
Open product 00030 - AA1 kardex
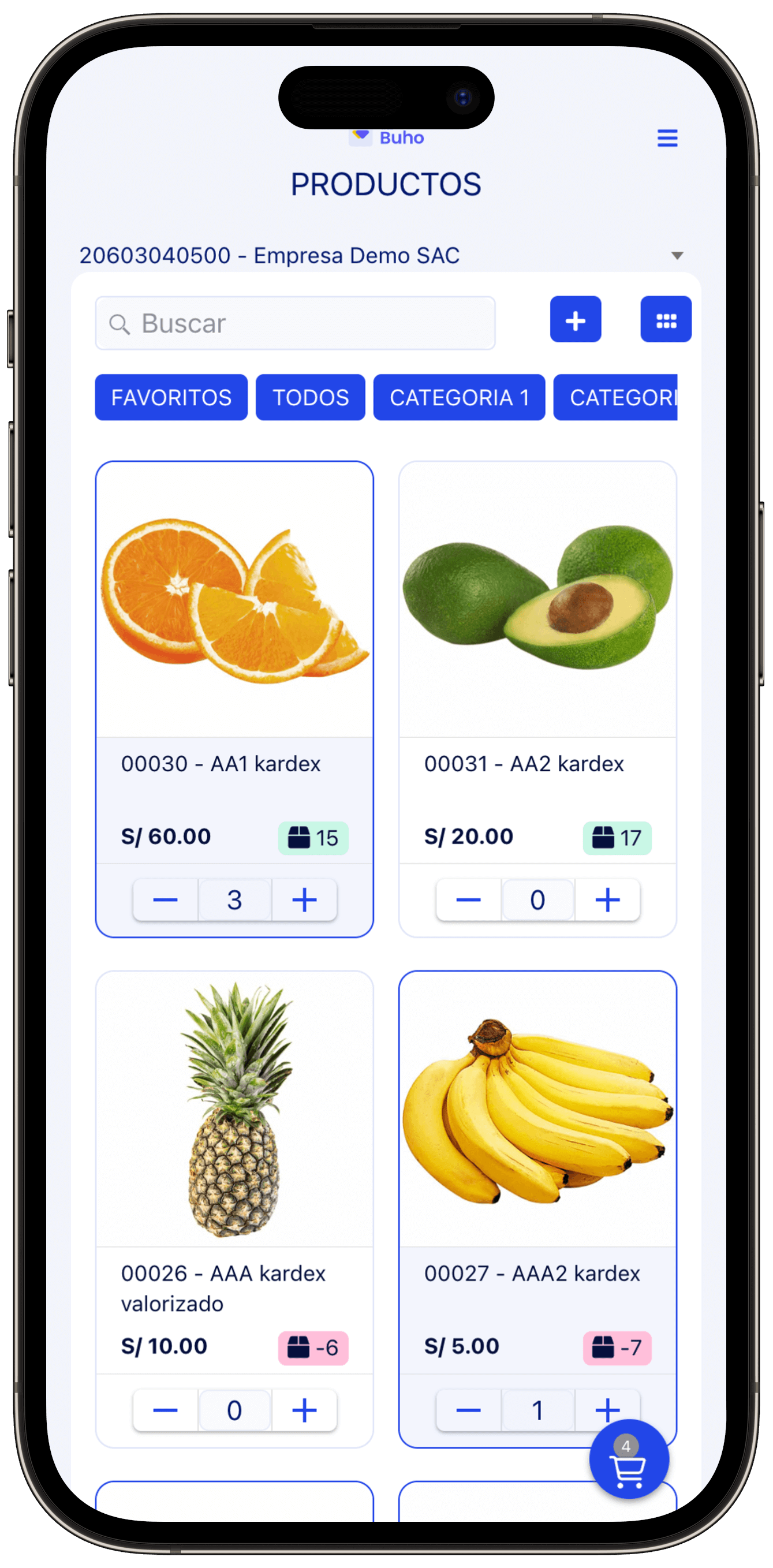[234, 600]
